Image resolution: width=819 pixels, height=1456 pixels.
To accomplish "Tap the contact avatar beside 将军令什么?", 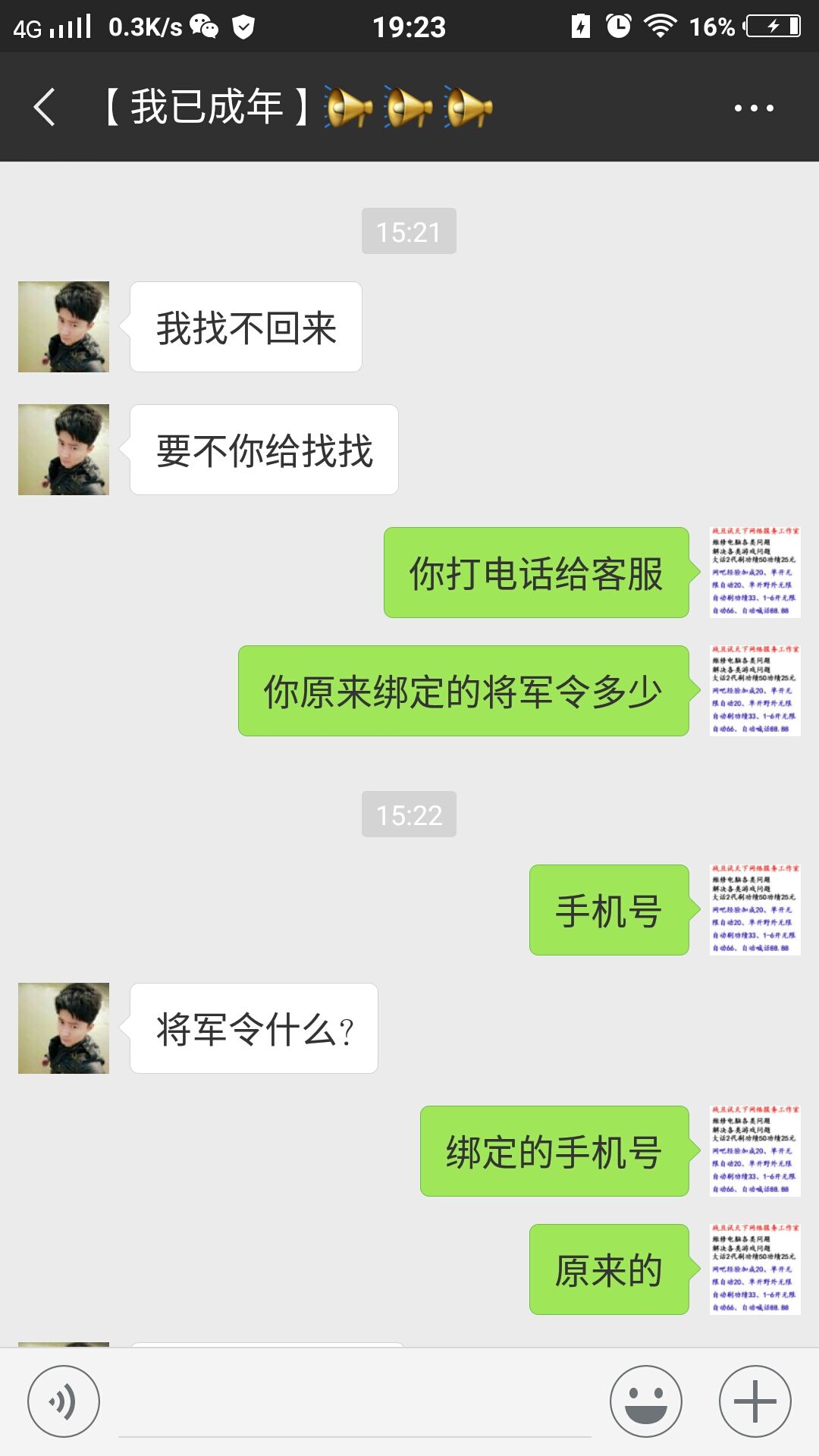I will click(x=64, y=1028).
